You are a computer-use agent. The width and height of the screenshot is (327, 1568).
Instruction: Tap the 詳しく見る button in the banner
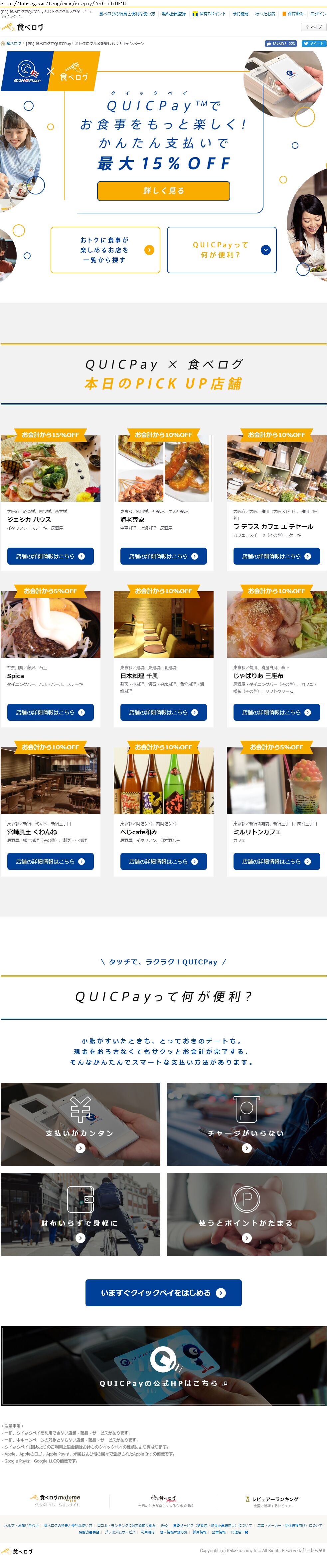click(164, 190)
